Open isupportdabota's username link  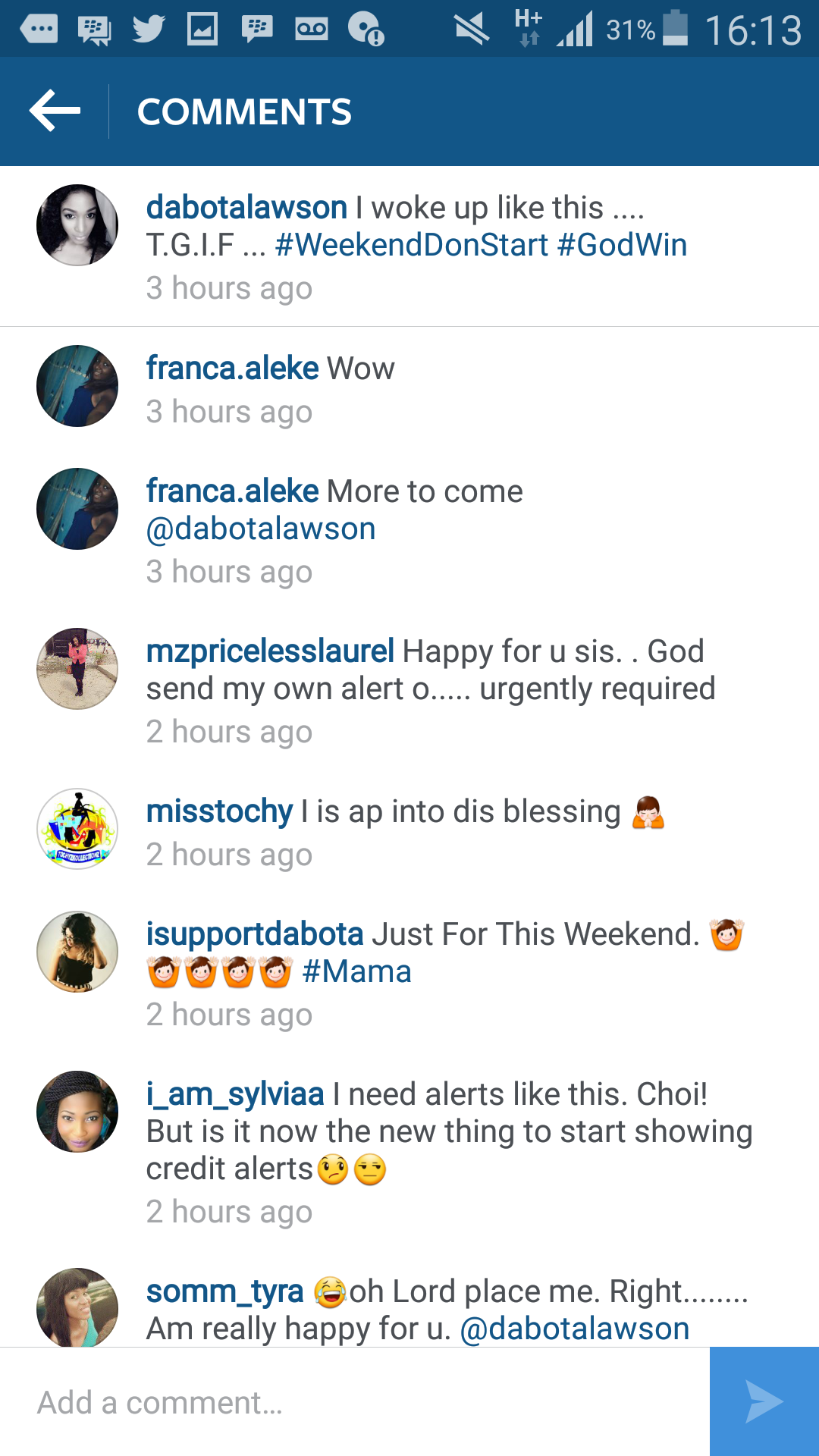255,935
